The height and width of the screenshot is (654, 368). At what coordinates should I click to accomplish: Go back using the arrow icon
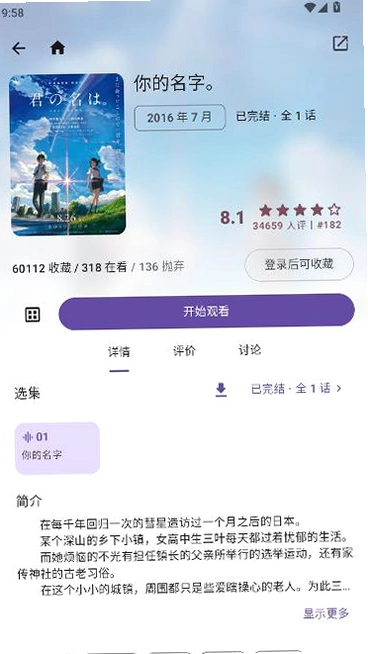(x=19, y=48)
